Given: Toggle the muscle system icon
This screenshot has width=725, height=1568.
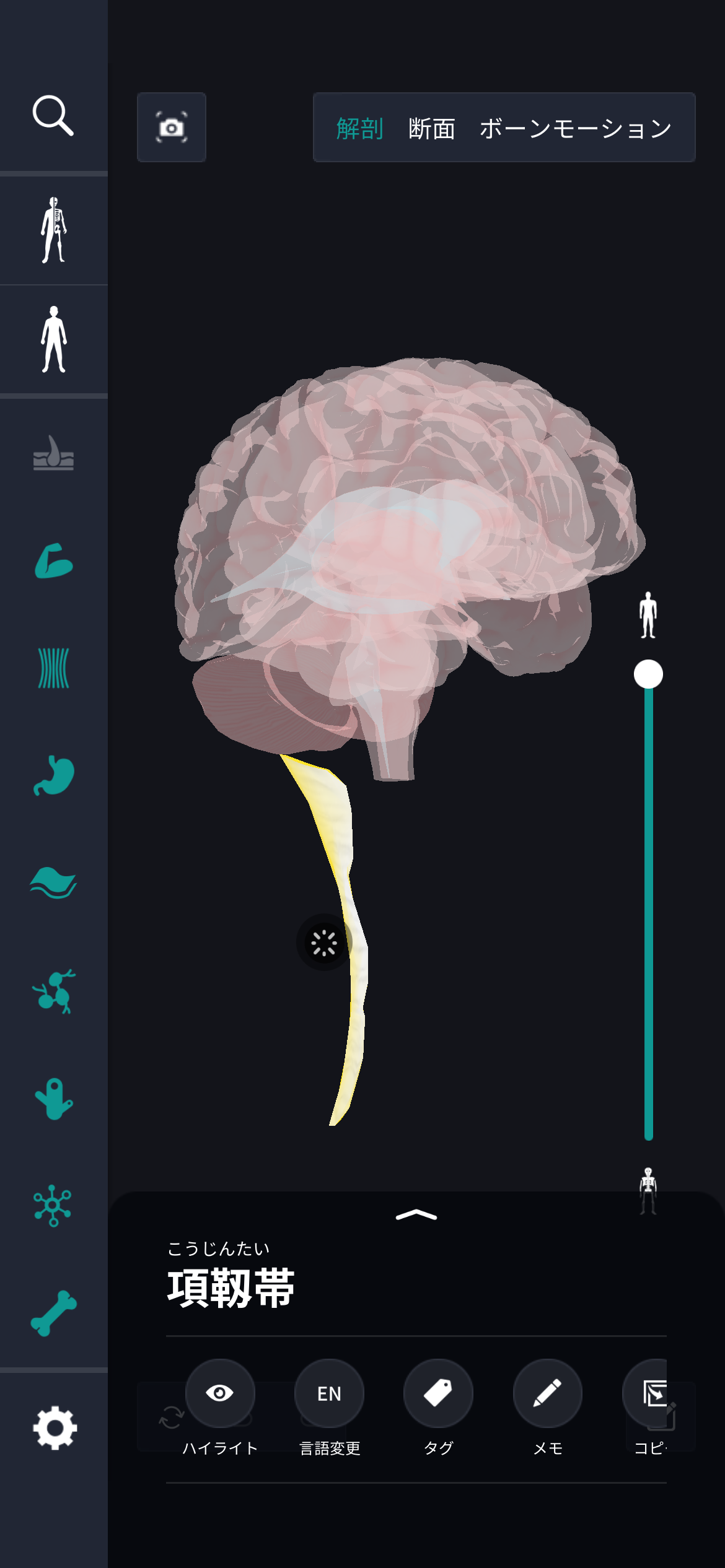Looking at the screenshot, I should point(54,561).
